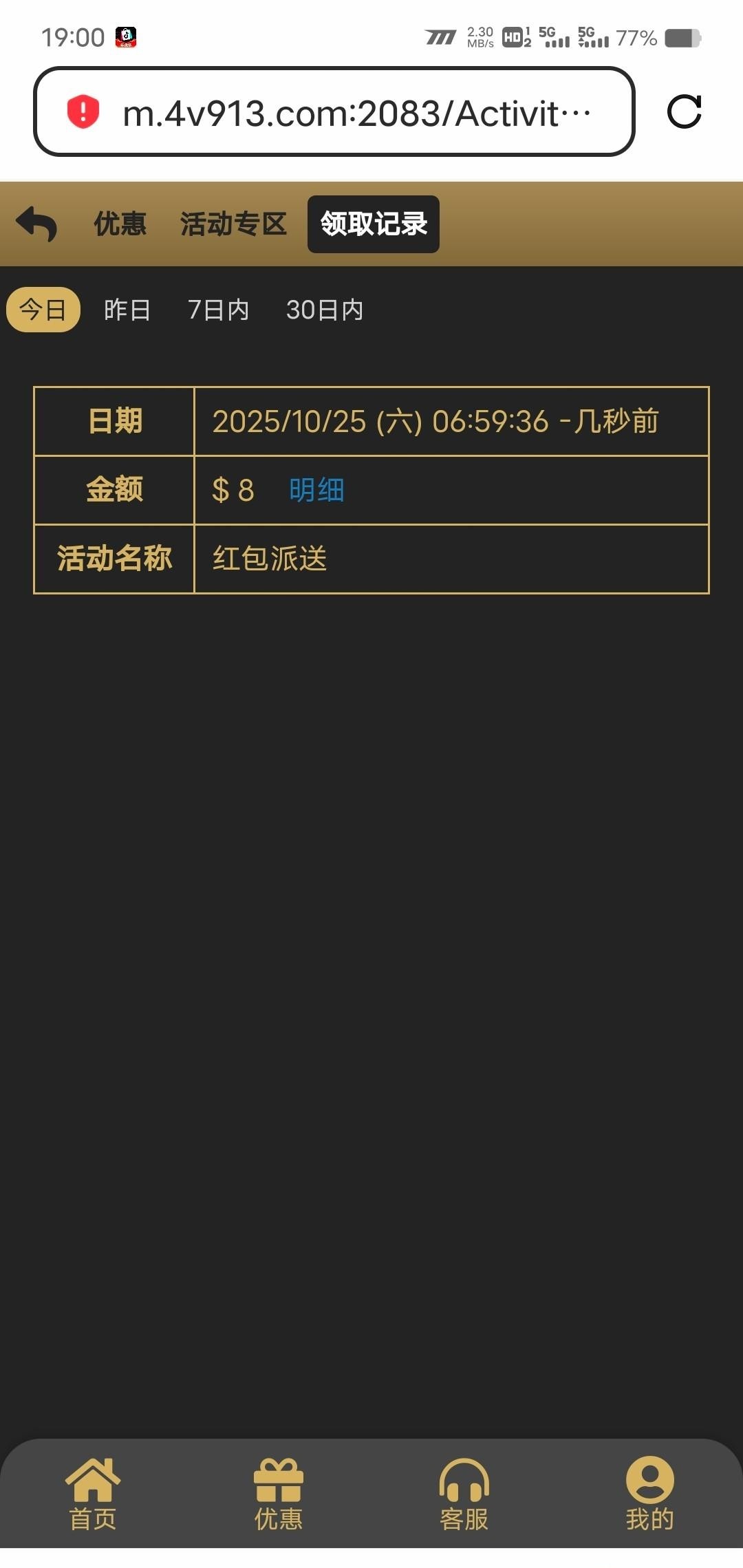Show records within 30日内
This screenshot has height=1568, width=743.
[x=324, y=310]
